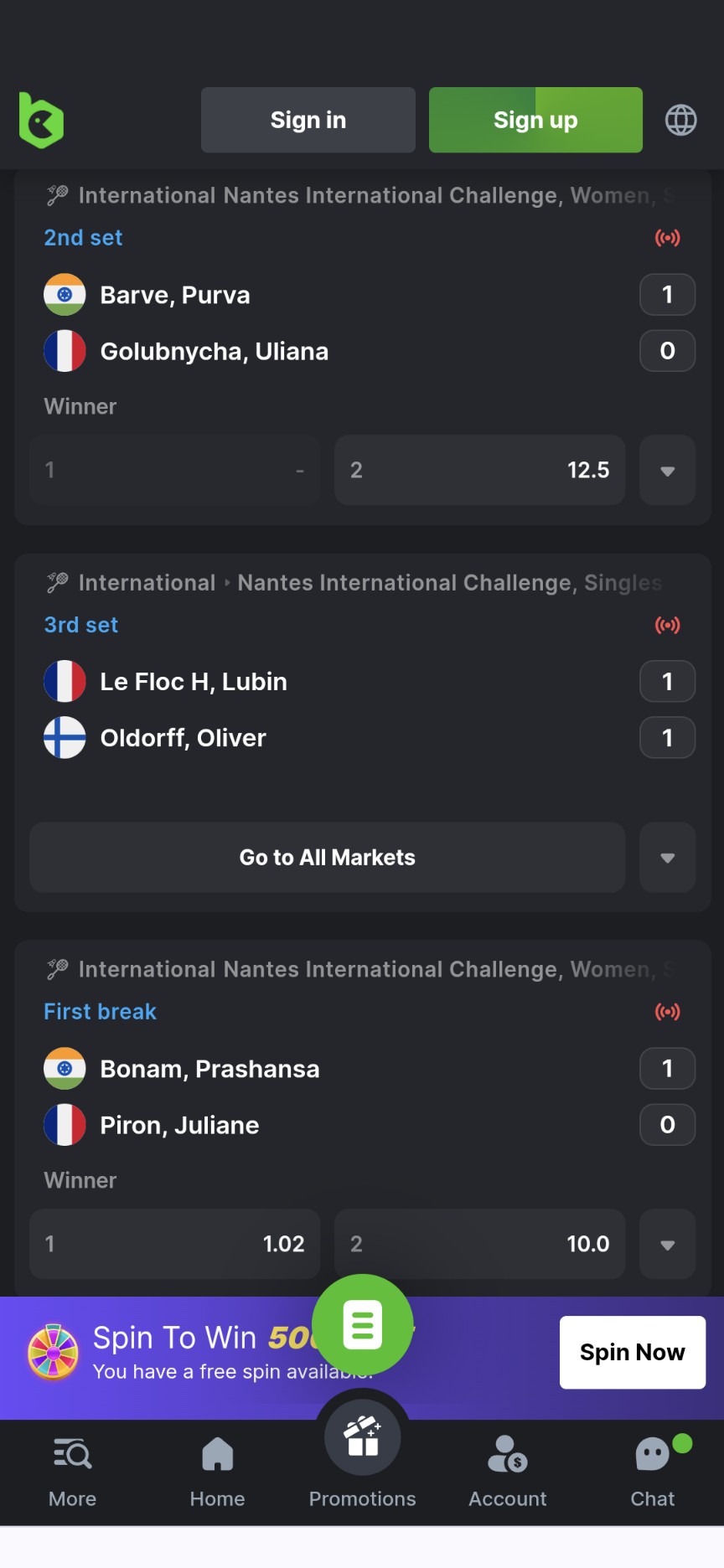Switch to the Account tab
The height and width of the screenshot is (1568, 724).
pyautogui.click(x=507, y=1472)
